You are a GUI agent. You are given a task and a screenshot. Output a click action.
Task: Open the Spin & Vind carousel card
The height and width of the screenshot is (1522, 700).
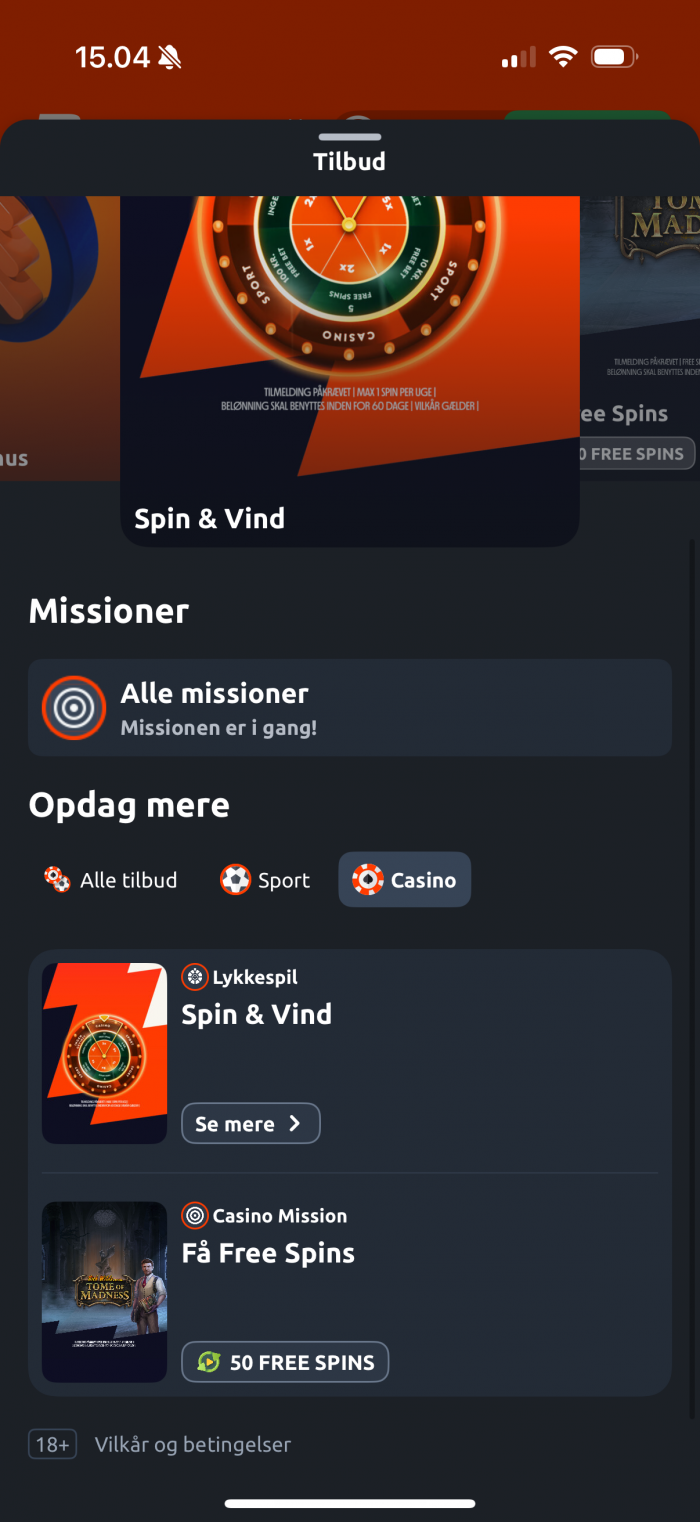[350, 370]
